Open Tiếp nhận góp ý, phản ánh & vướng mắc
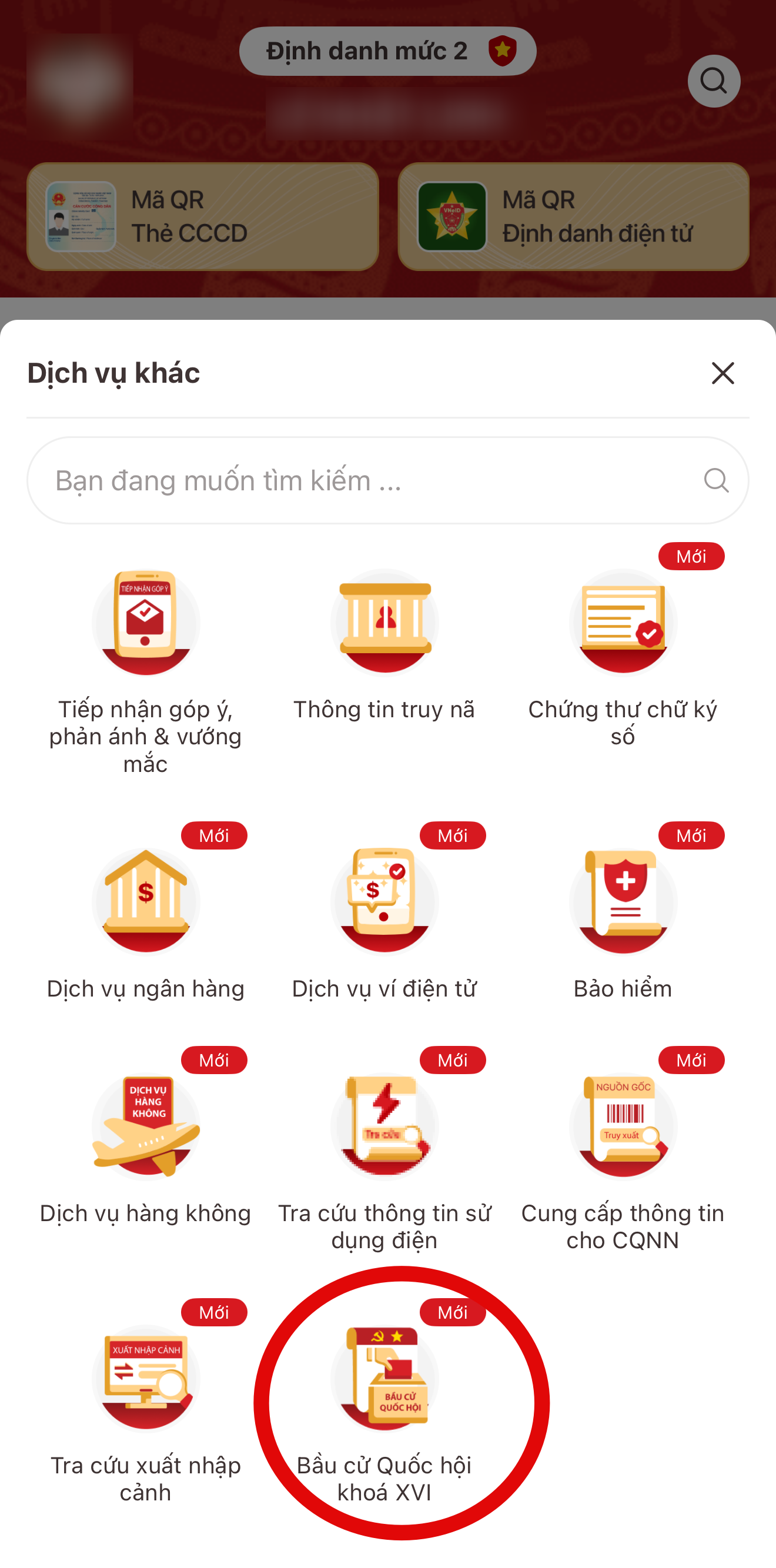Viewport: 776px width, 1568px height. pos(145,624)
